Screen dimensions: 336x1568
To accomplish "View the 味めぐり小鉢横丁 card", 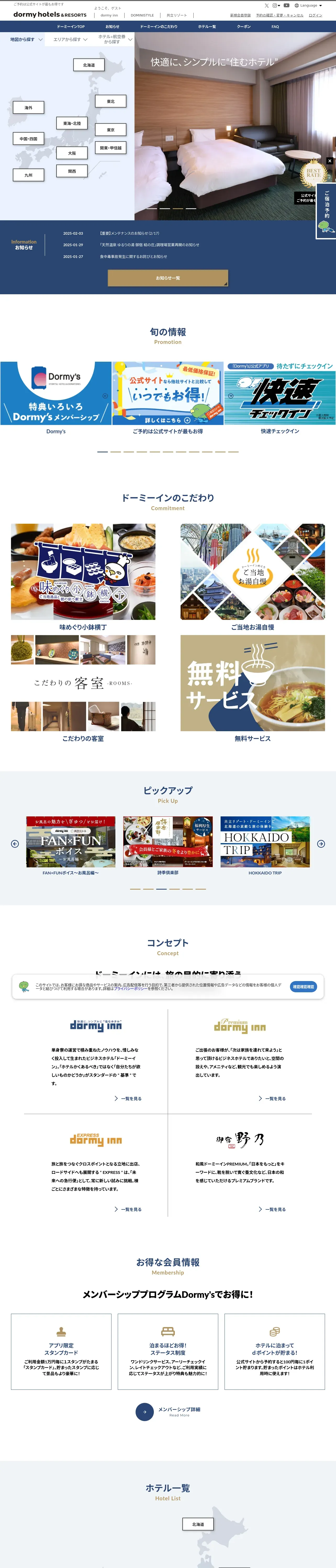I will 83,577.
